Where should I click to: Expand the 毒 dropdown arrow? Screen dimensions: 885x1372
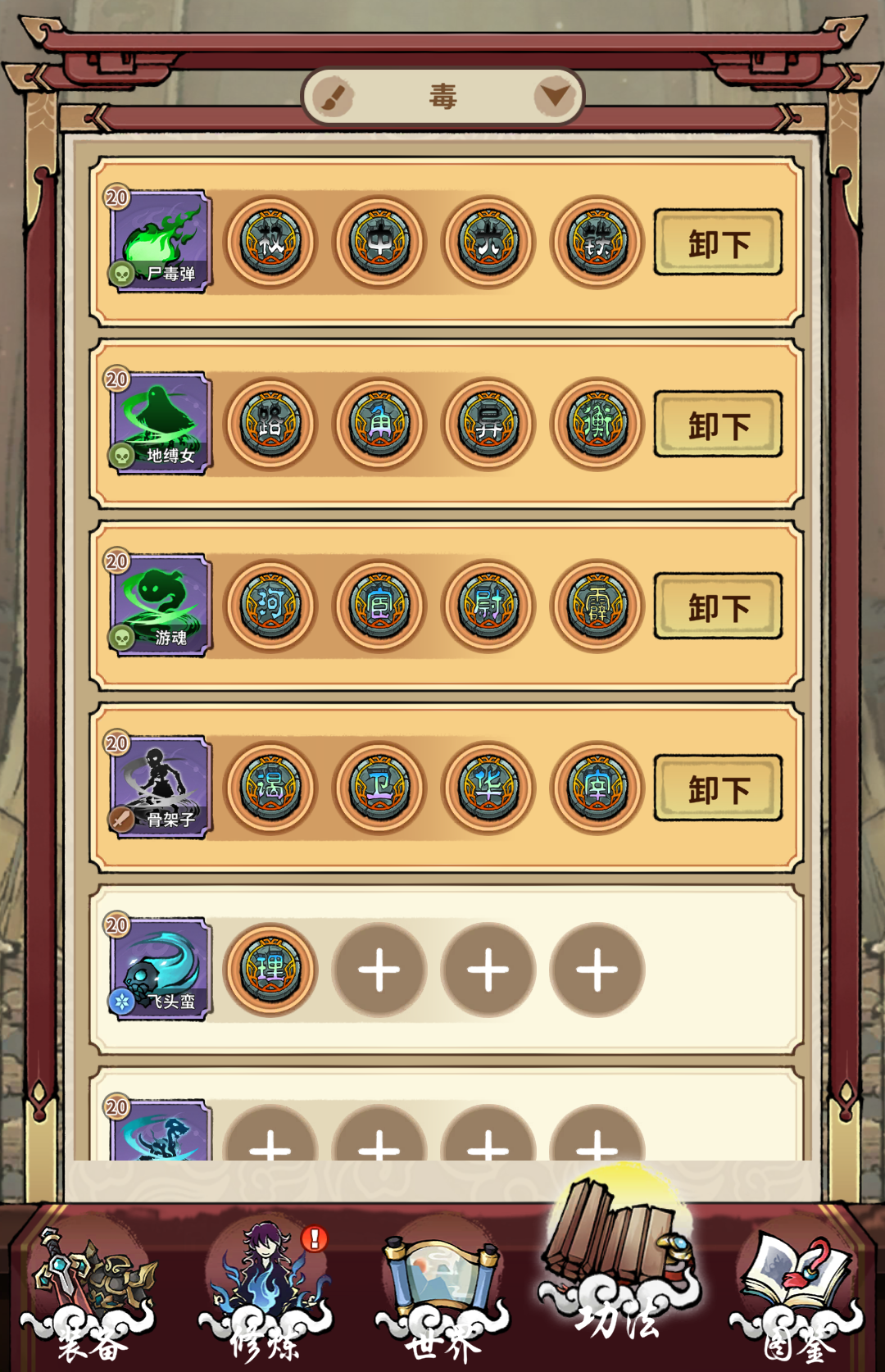555,97
